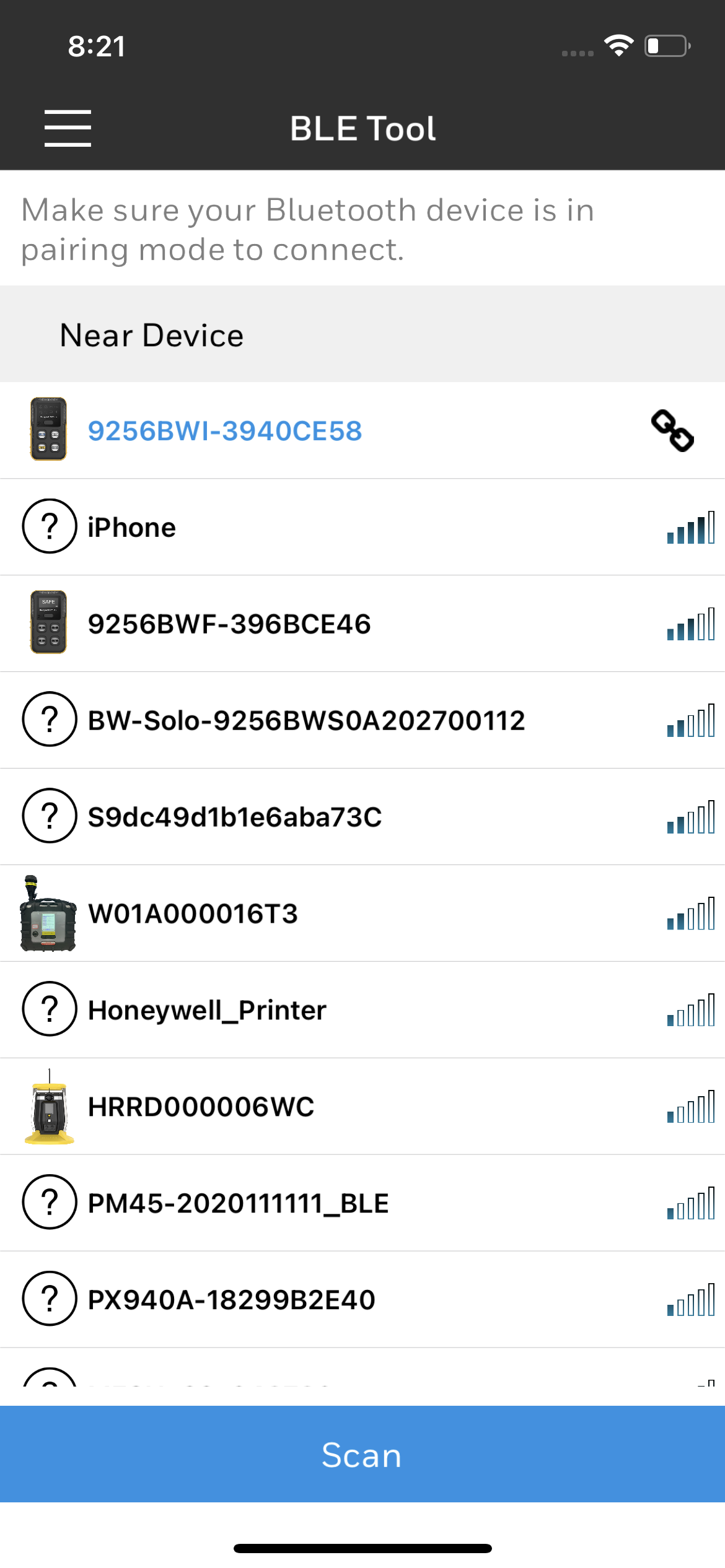Image resolution: width=725 pixels, height=1568 pixels.
Task: Click the question mark icon beside iPhone
Action: [x=49, y=527]
